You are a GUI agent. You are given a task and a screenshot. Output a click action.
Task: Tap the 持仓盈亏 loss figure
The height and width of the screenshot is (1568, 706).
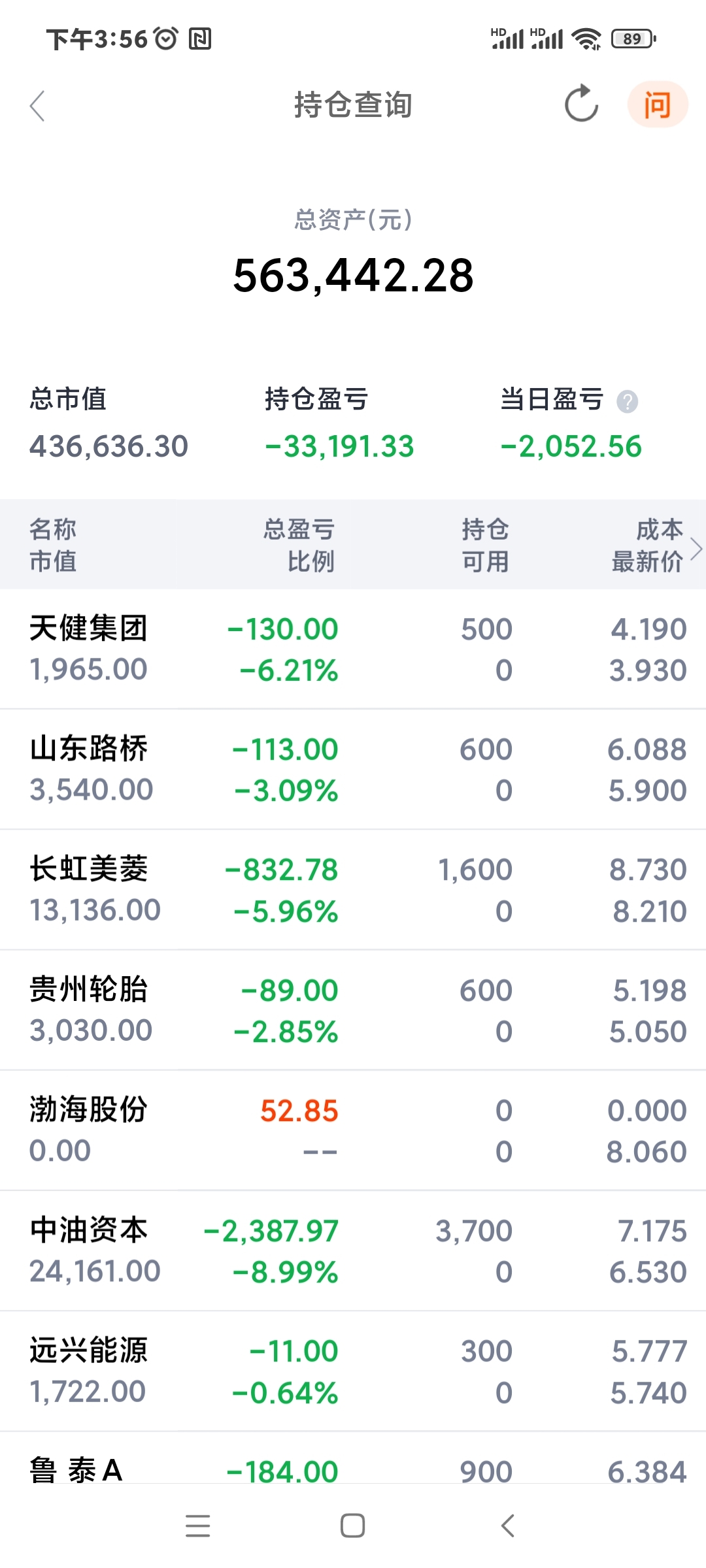click(x=341, y=446)
